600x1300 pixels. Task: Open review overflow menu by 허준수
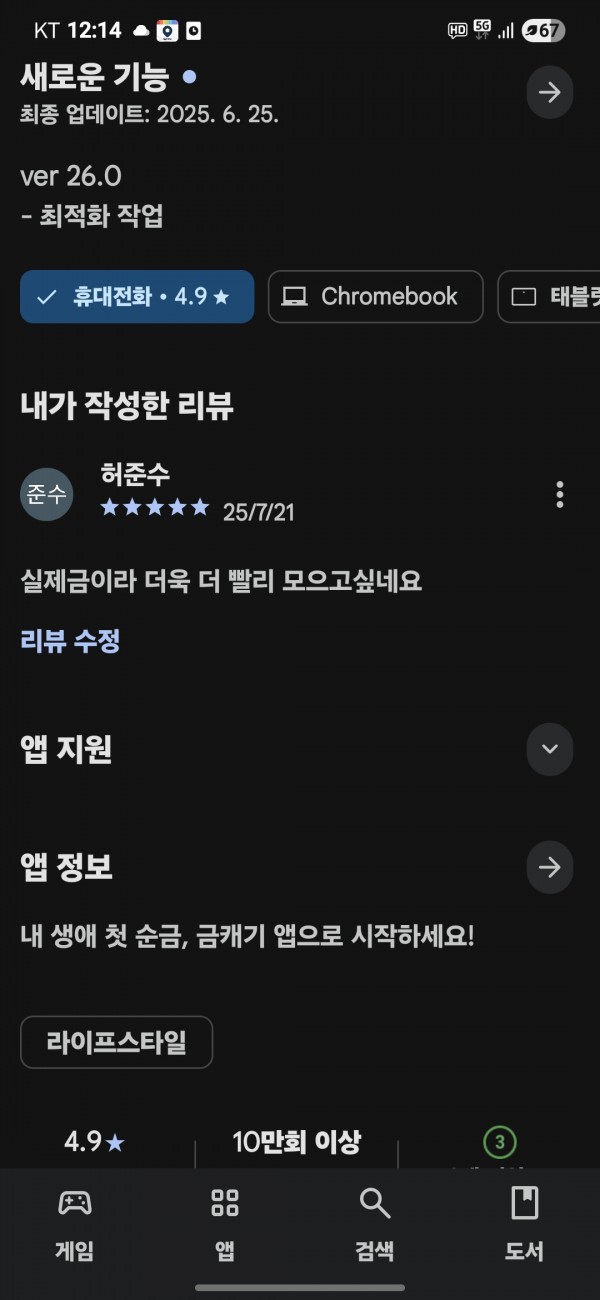click(x=559, y=494)
